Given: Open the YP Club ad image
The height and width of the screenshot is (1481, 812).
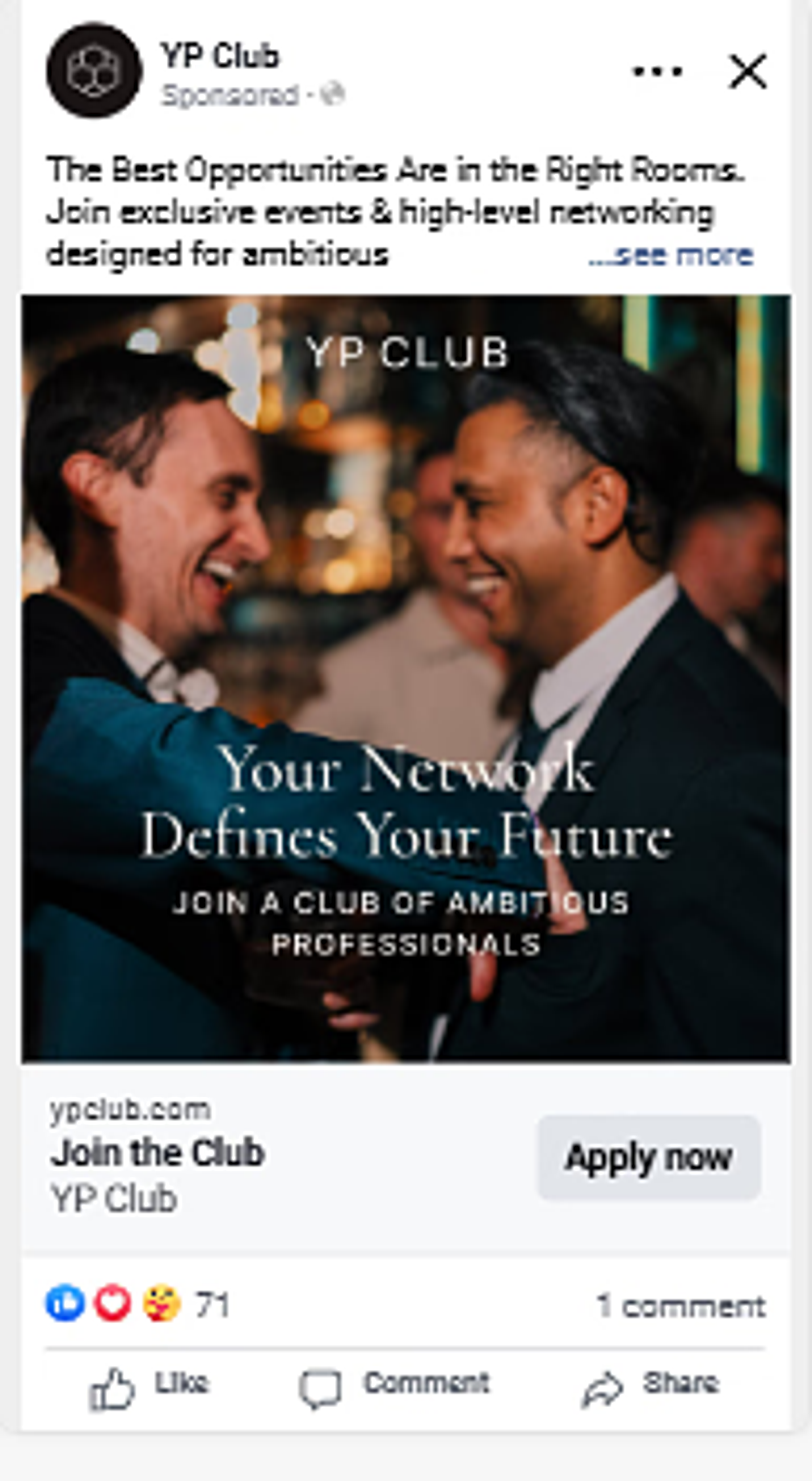Looking at the screenshot, I should [406, 678].
